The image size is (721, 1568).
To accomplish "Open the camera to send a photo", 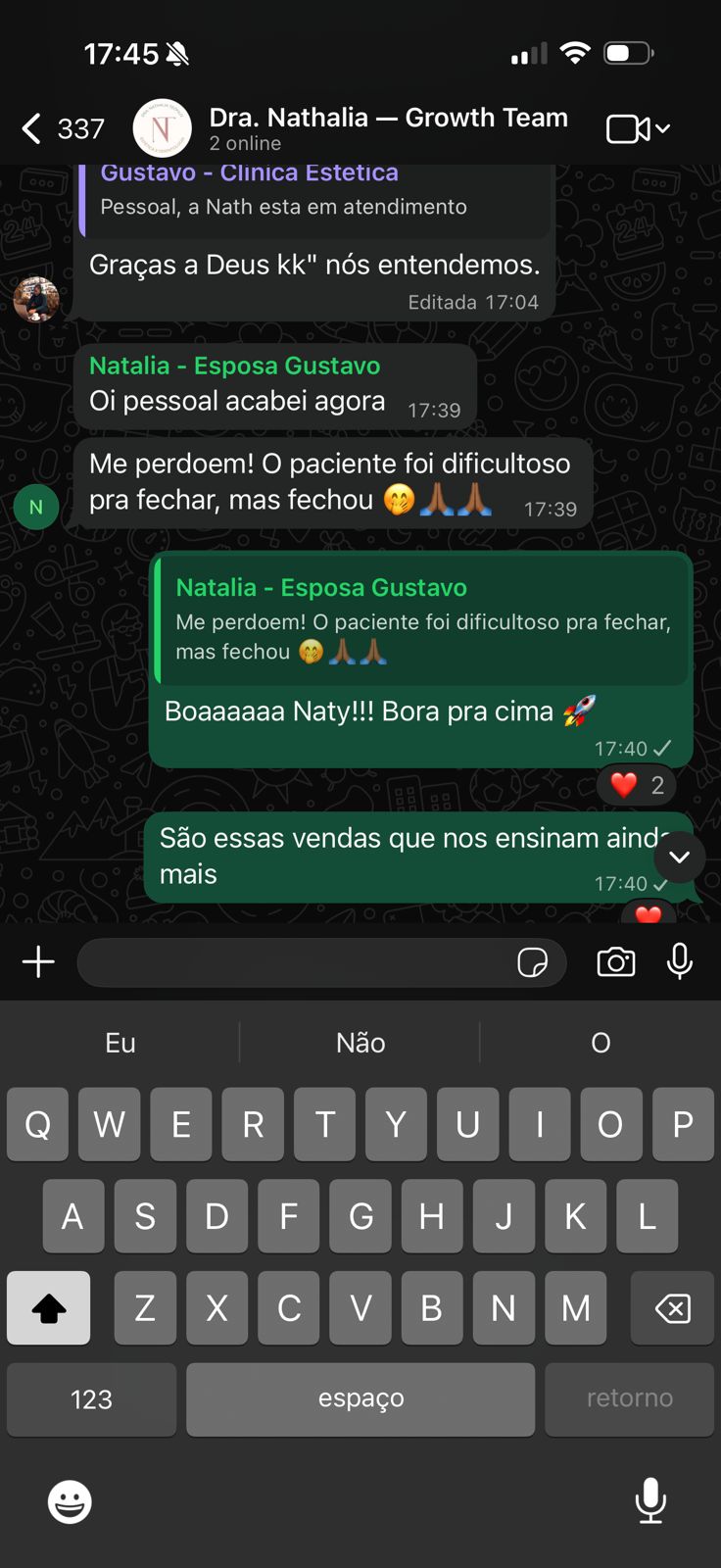I will [x=615, y=962].
